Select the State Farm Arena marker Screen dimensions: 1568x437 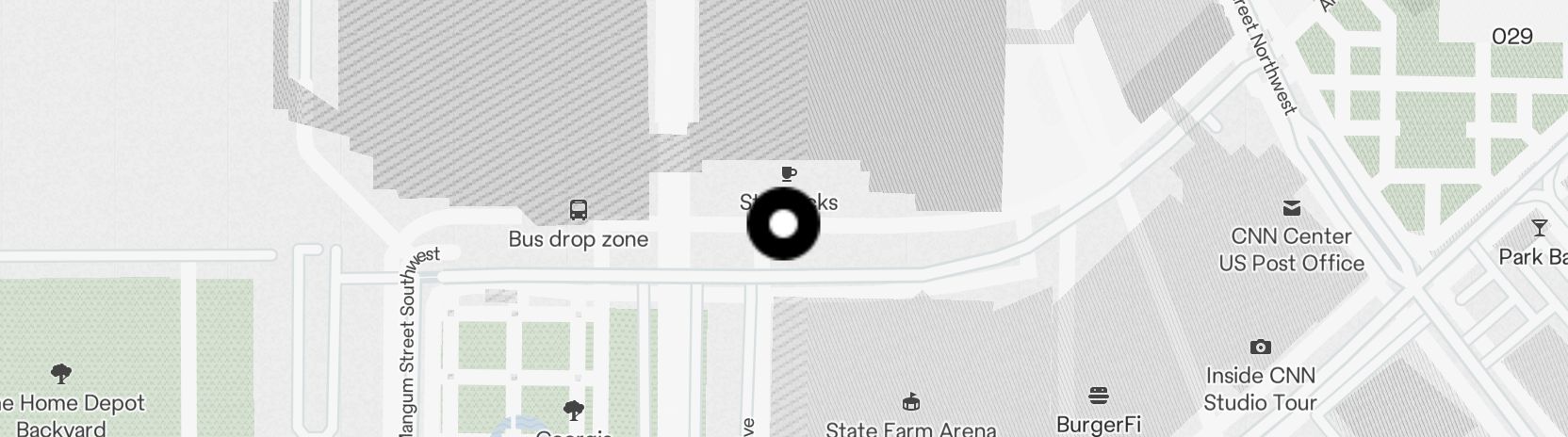point(910,403)
